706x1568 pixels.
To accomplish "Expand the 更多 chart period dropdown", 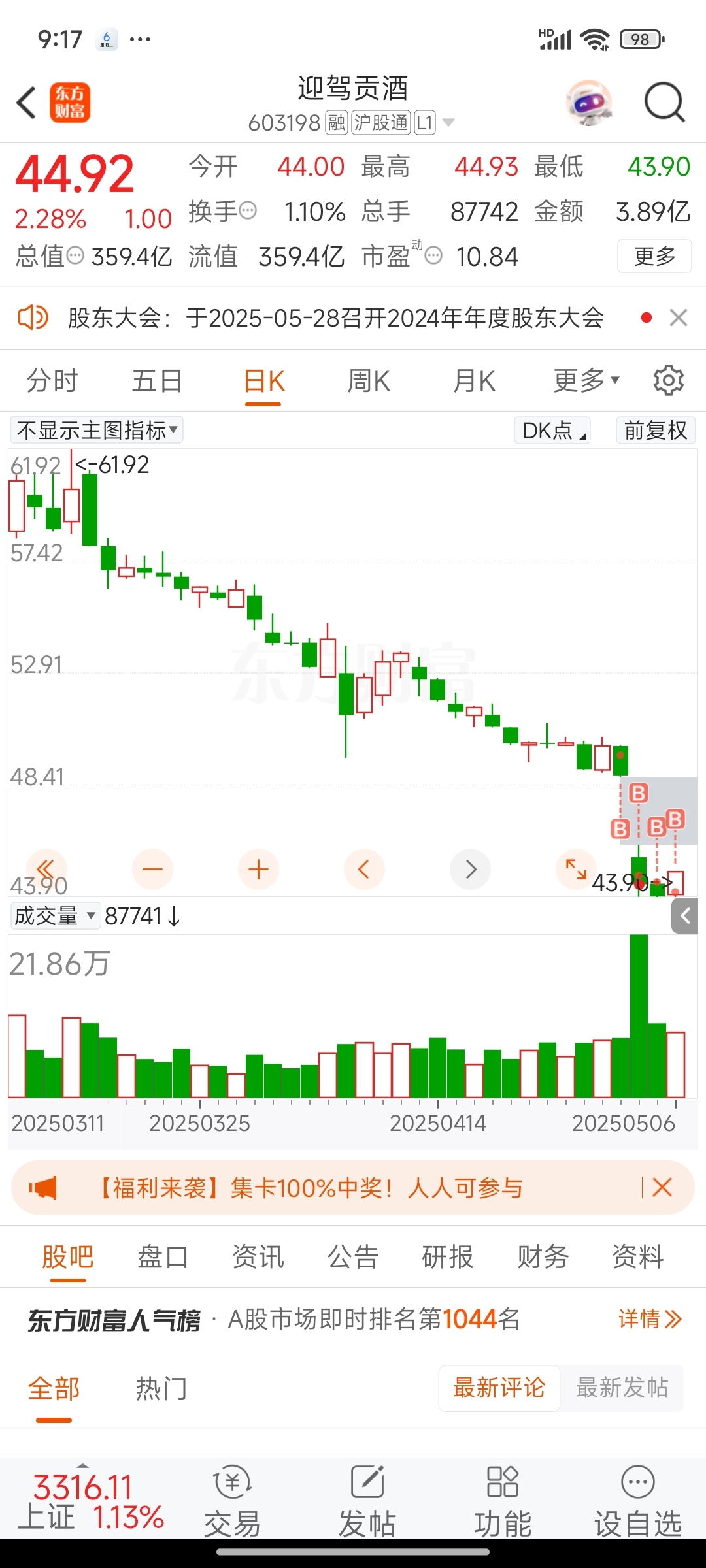I will (586, 380).
